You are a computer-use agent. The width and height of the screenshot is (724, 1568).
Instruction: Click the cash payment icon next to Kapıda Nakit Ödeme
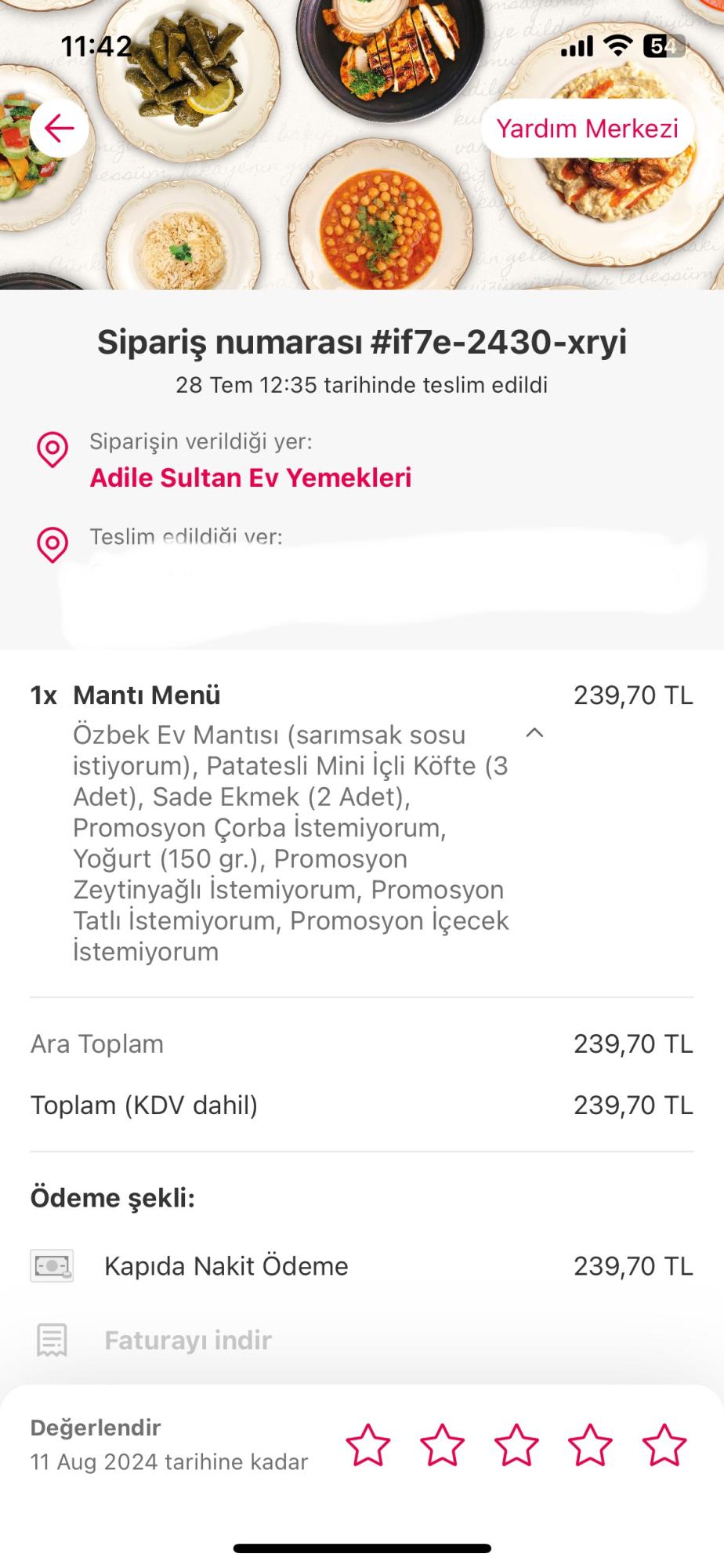click(52, 1265)
